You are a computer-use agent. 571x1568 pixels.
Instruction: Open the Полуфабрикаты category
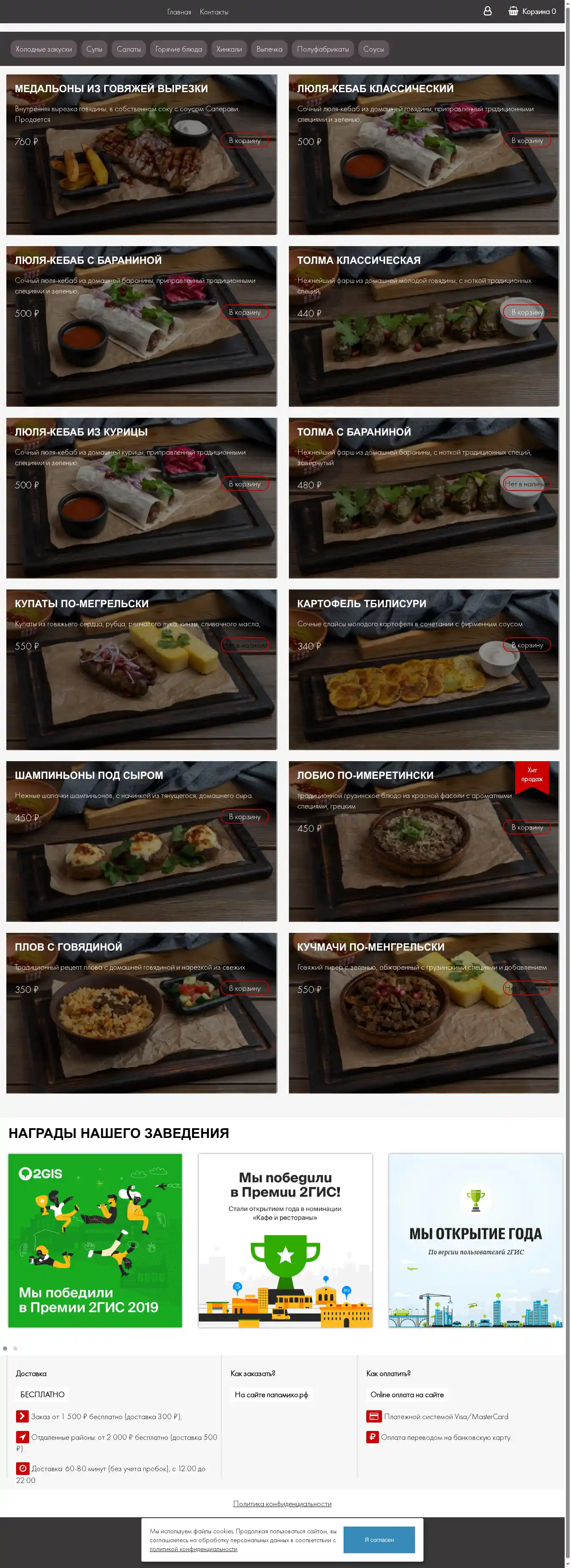click(x=323, y=49)
